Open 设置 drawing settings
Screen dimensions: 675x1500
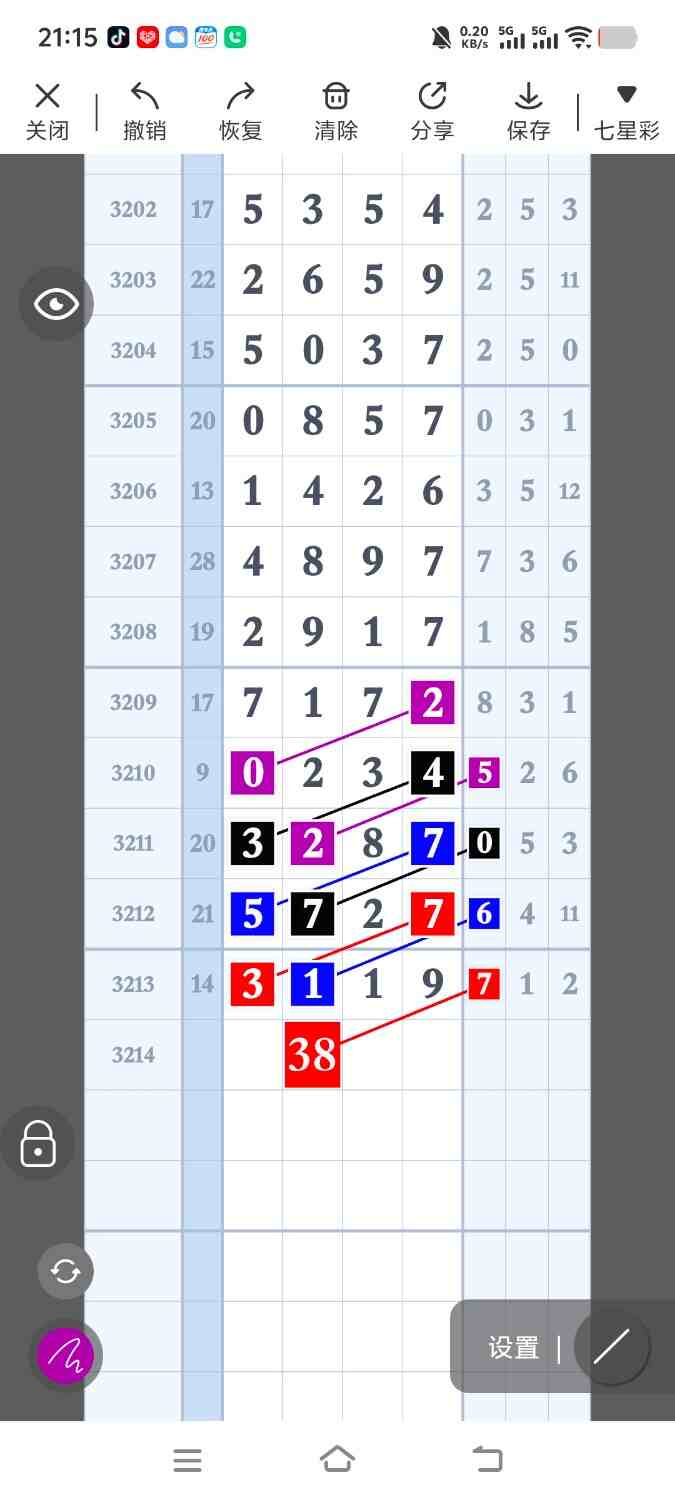[513, 1347]
